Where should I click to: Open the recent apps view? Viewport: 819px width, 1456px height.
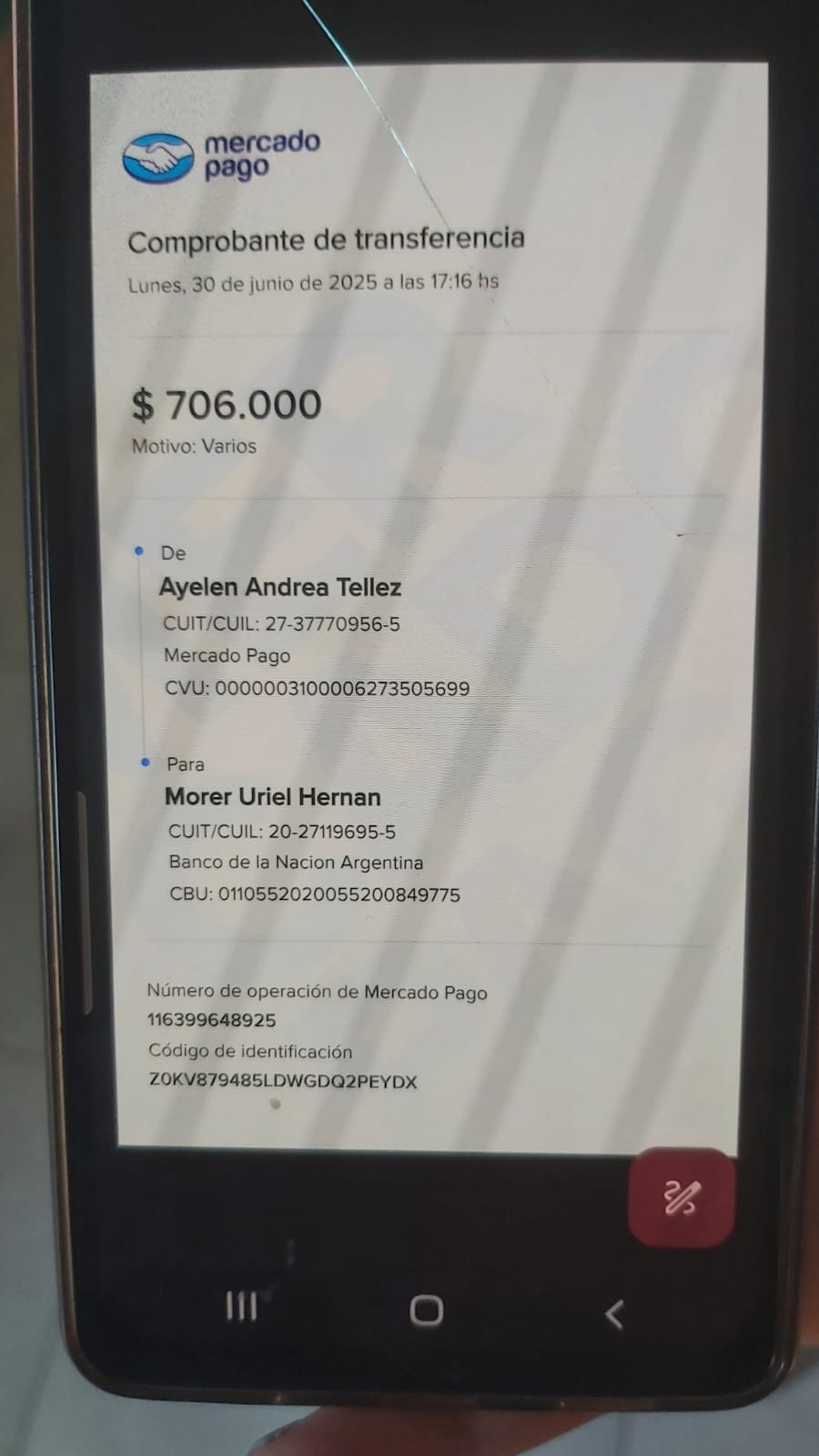[x=241, y=1308]
